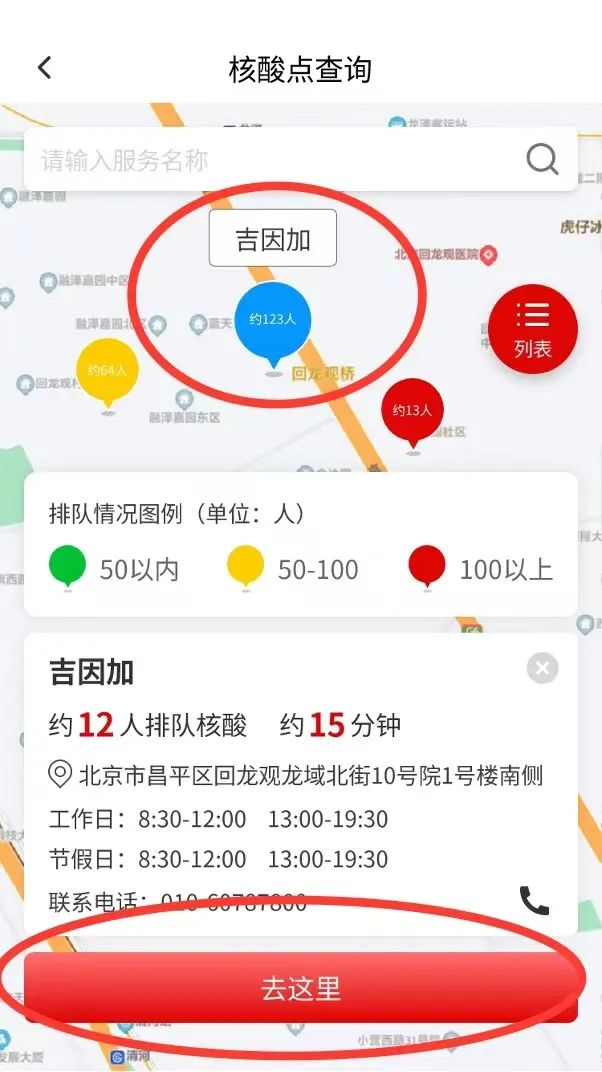Close the 吉因加 detail card
The width and height of the screenshot is (602, 1072).
[x=542, y=668]
